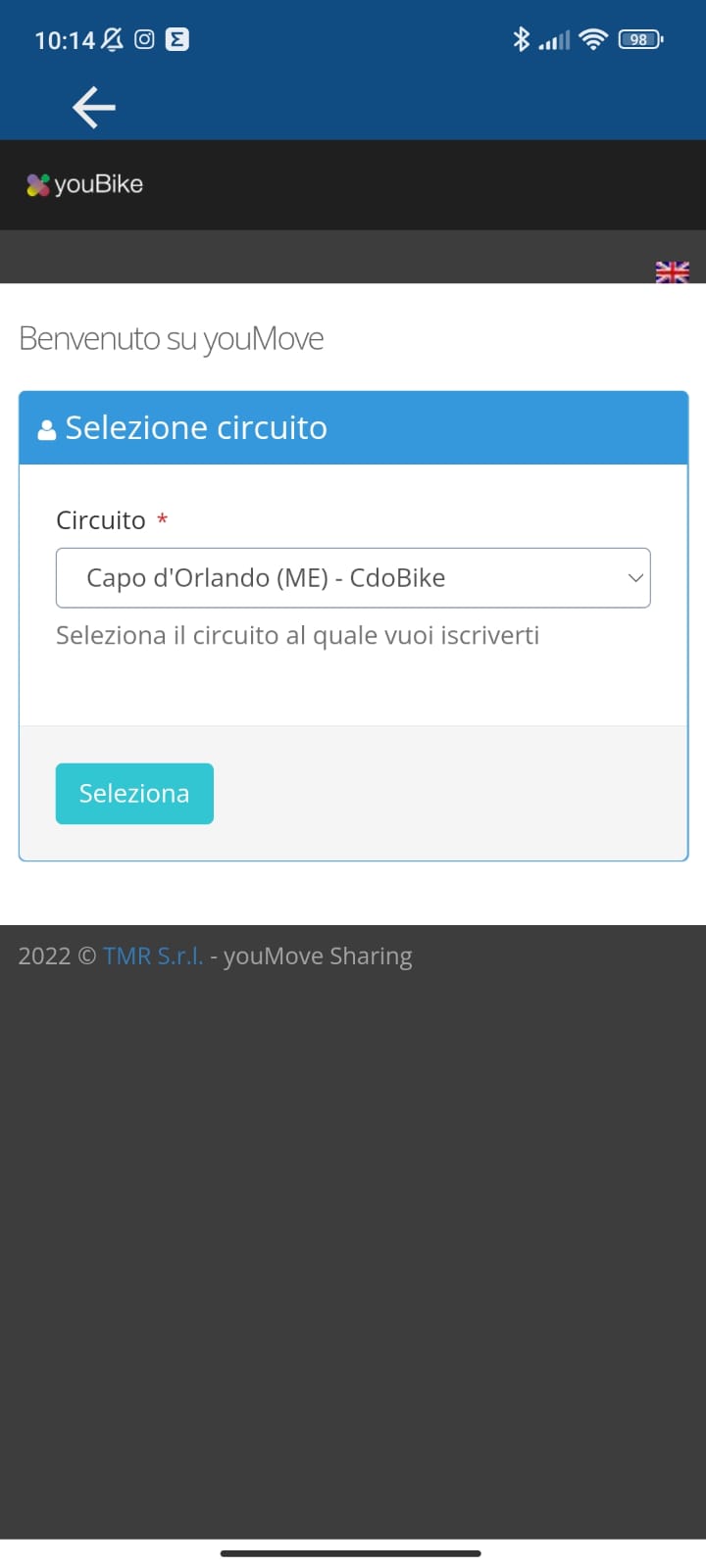The width and height of the screenshot is (706, 1568).
Task: Open the TMR S.r.l. link
Action: [x=153, y=956]
